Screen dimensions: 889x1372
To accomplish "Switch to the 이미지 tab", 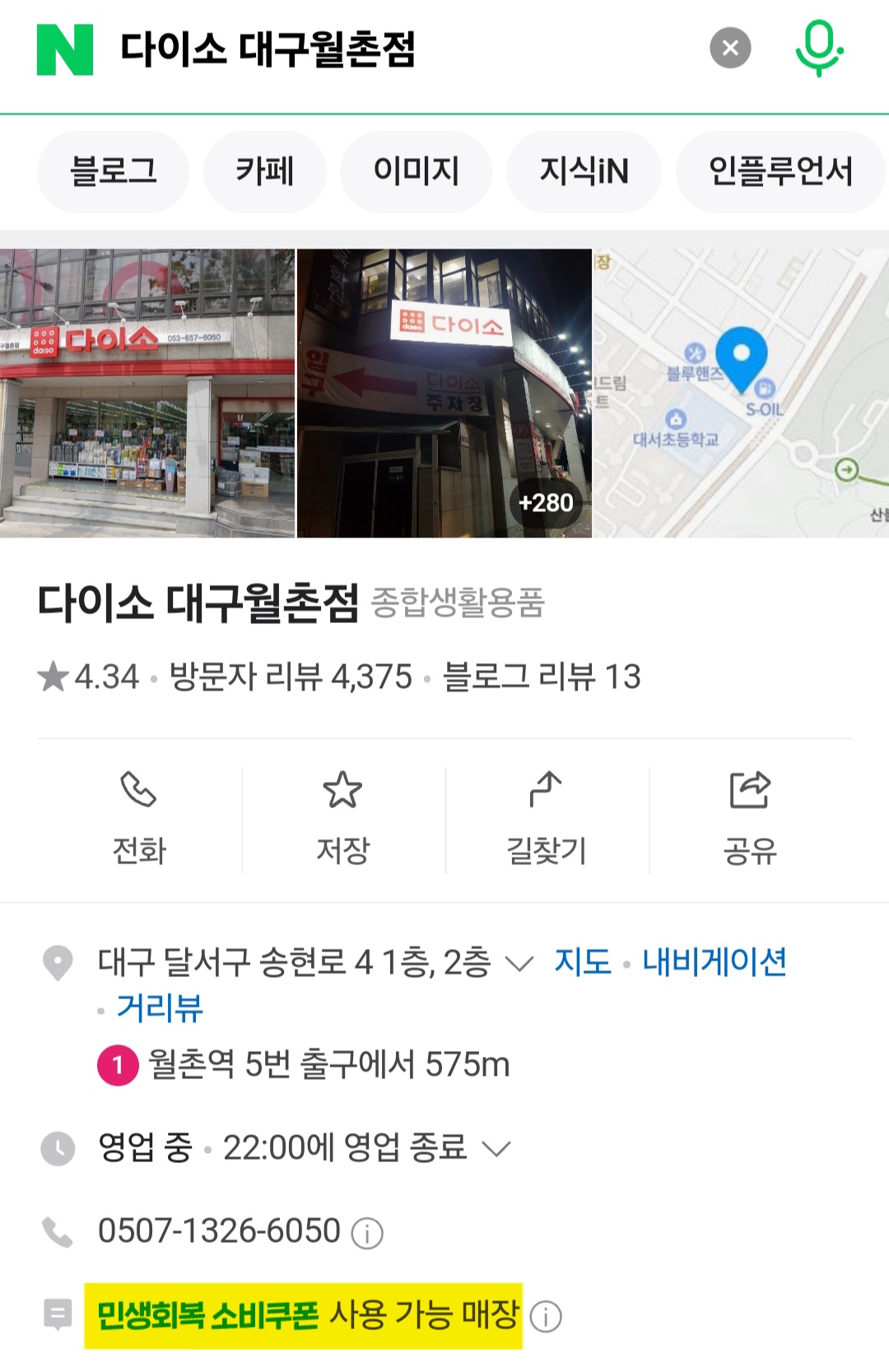I will click(x=415, y=170).
